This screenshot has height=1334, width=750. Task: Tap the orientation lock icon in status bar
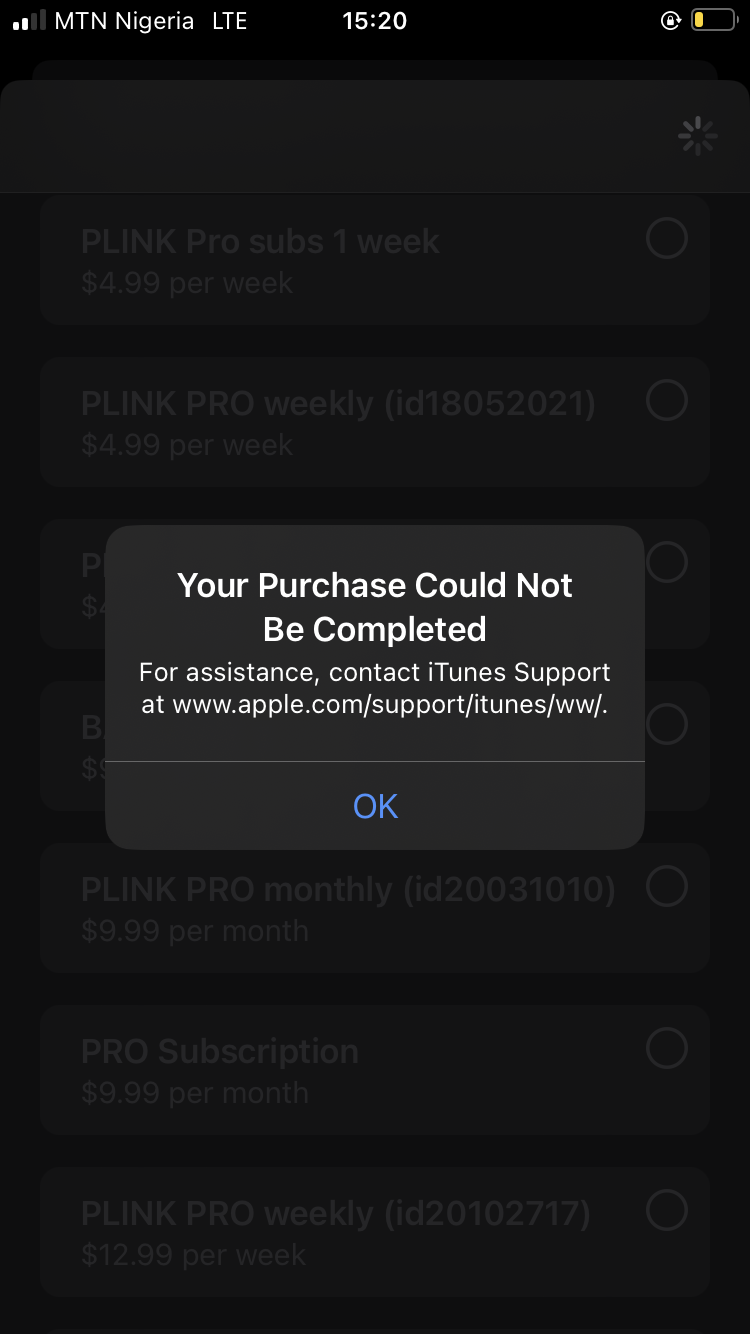click(x=671, y=20)
